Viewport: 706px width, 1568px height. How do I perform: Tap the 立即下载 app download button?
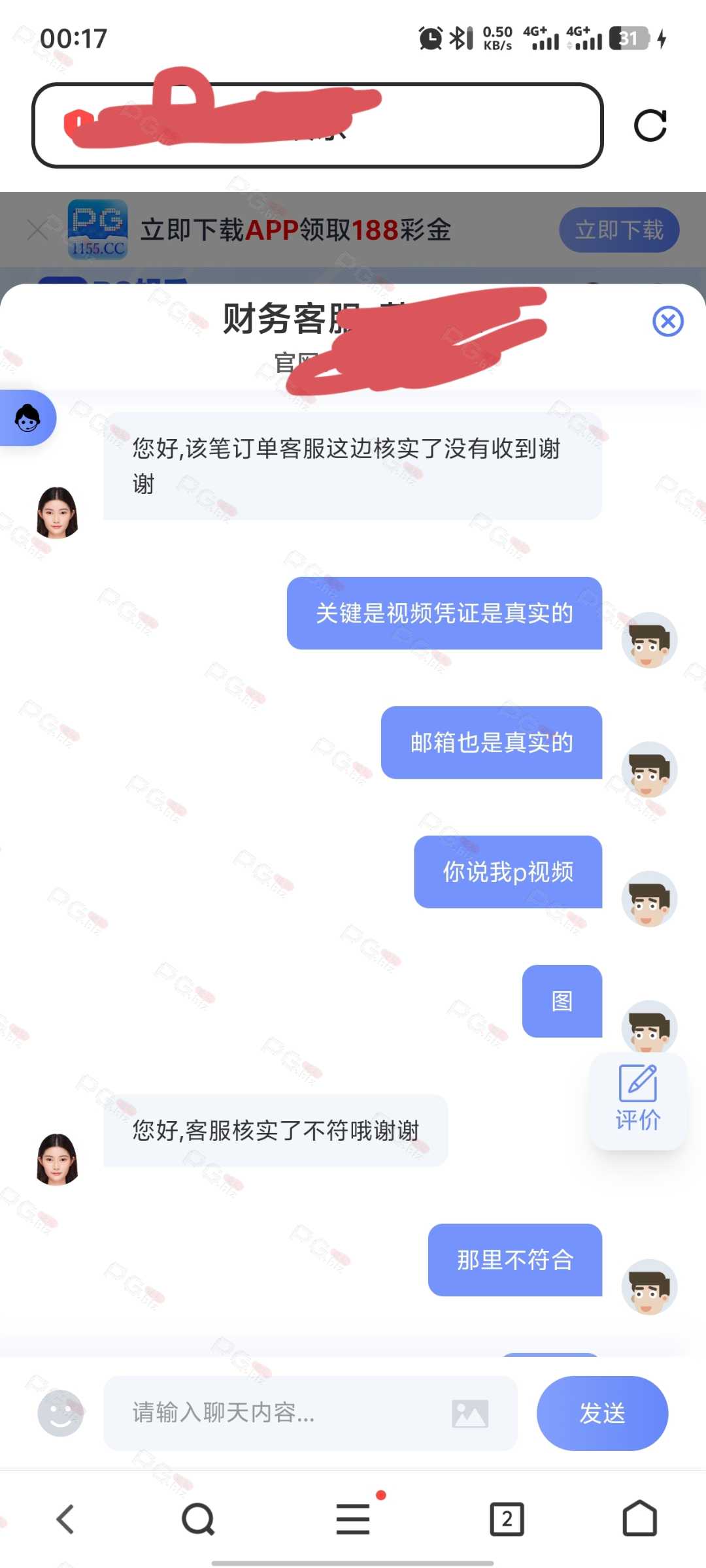tap(619, 230)
